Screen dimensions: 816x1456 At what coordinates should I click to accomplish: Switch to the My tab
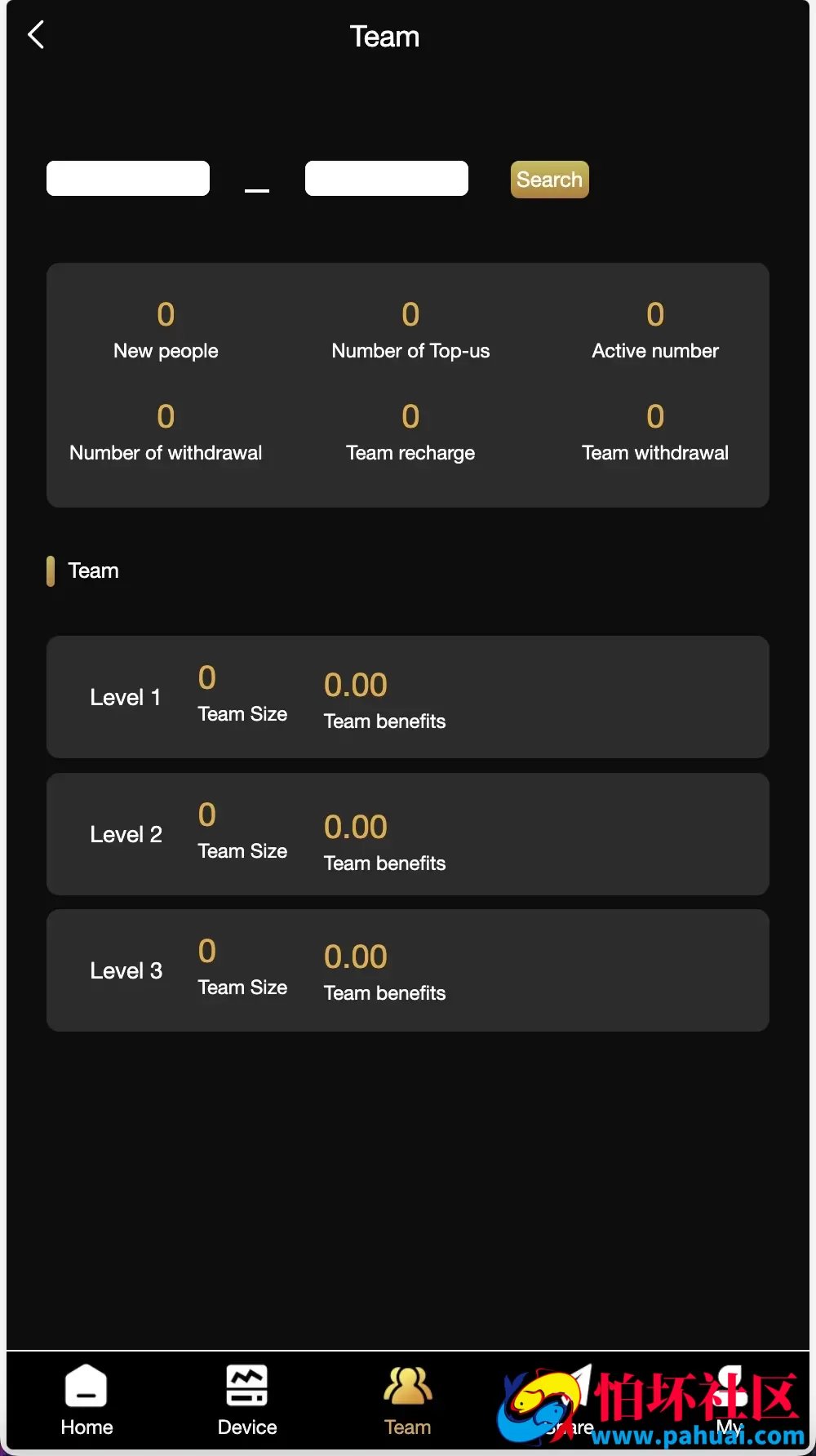[x=729, y=1401]
